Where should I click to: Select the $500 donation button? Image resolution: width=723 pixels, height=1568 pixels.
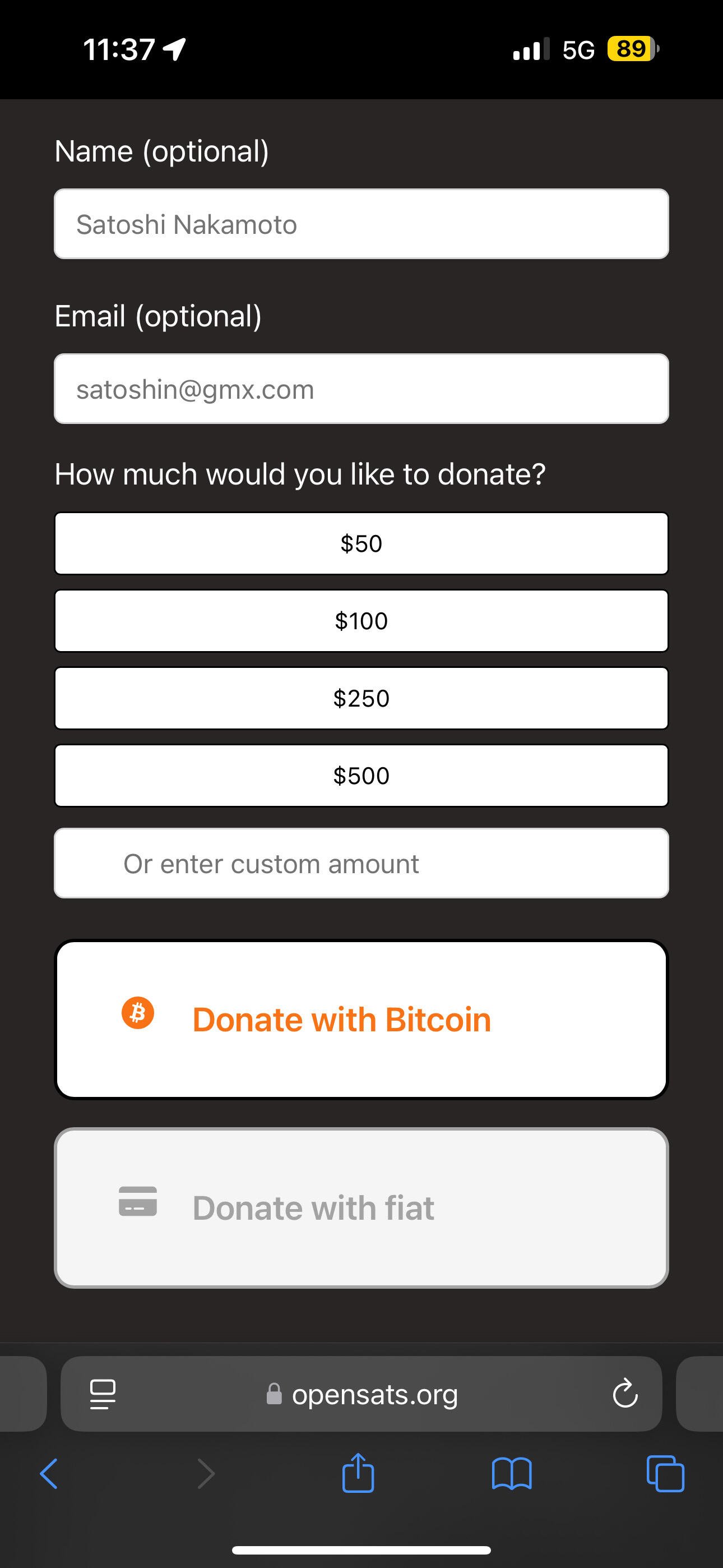point(361,776)
